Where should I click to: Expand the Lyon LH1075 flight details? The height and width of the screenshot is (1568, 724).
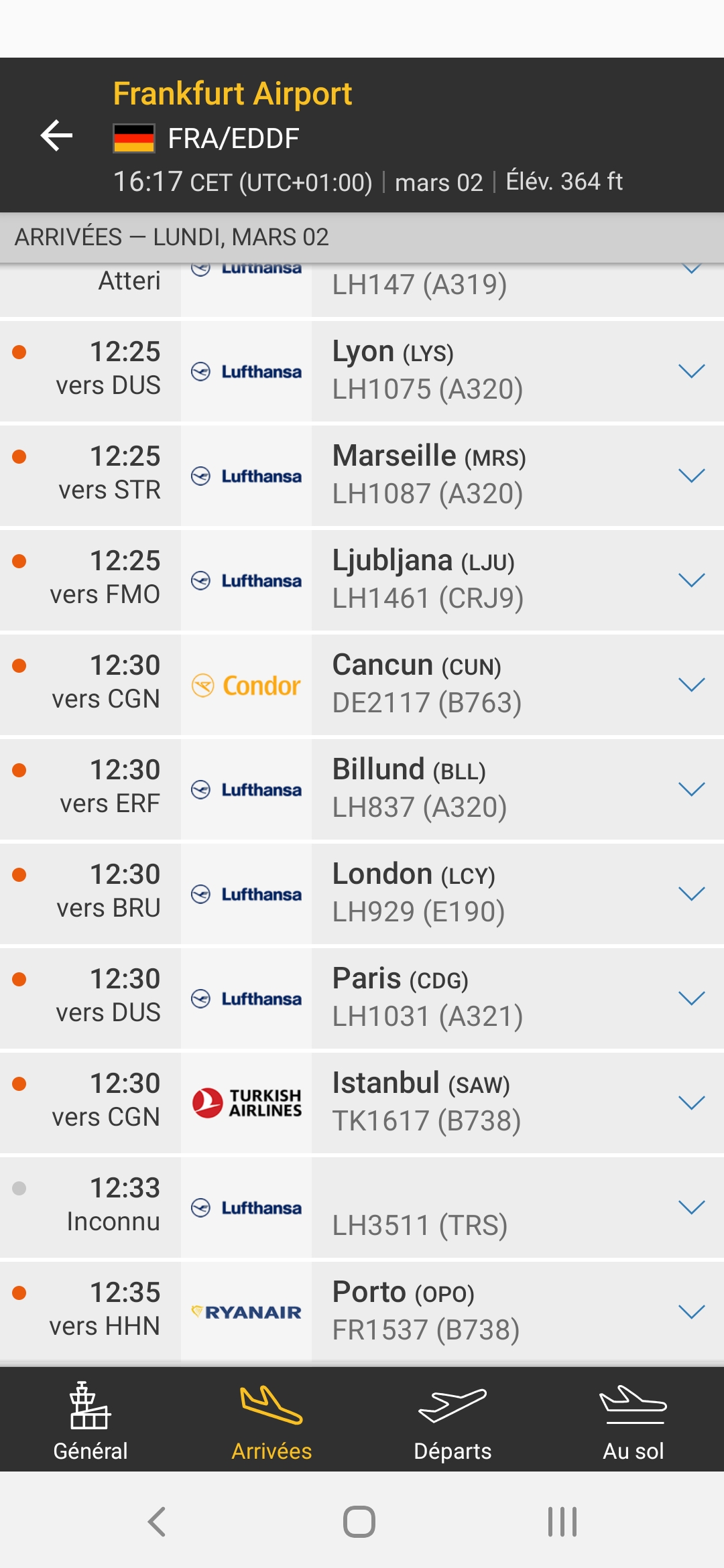pos(691,371)
